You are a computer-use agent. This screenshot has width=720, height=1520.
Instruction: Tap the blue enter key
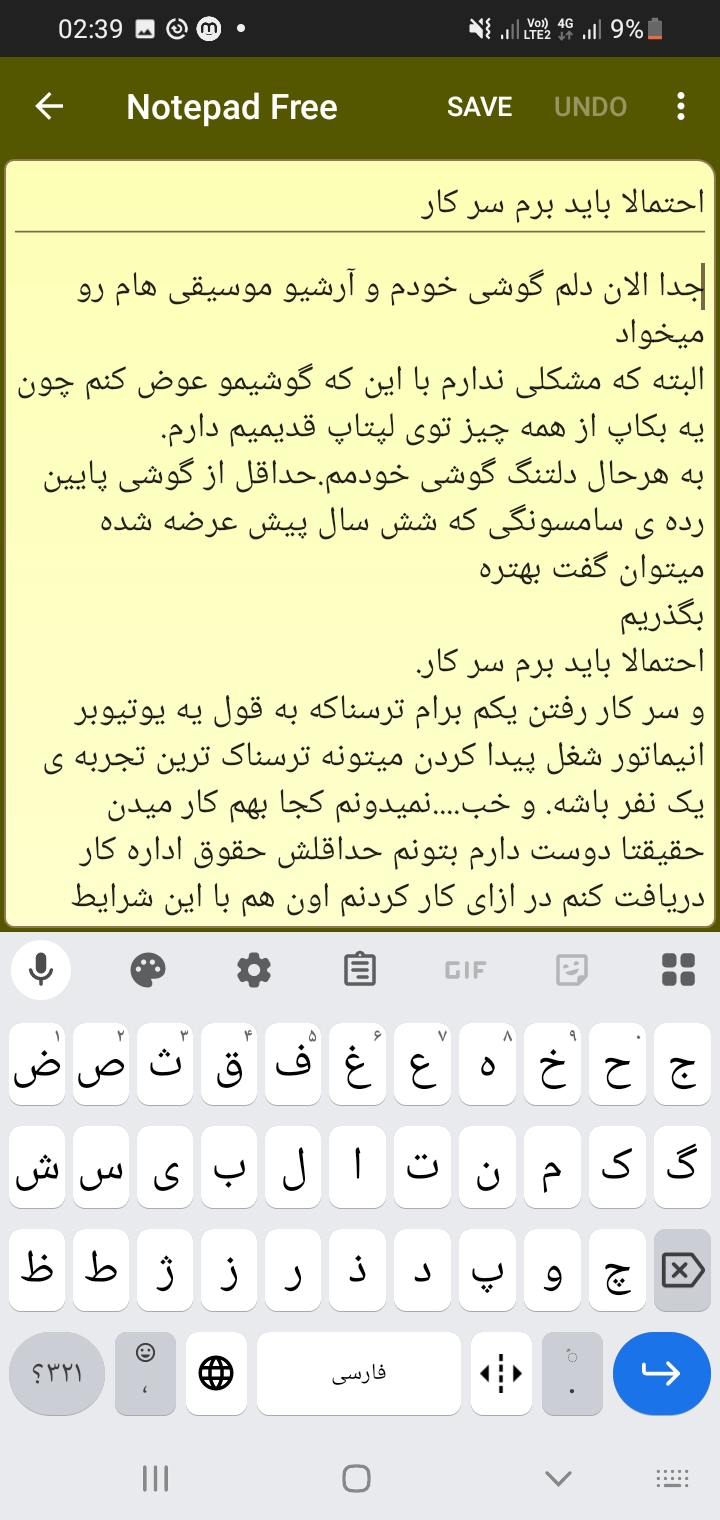pos(661,1373)
